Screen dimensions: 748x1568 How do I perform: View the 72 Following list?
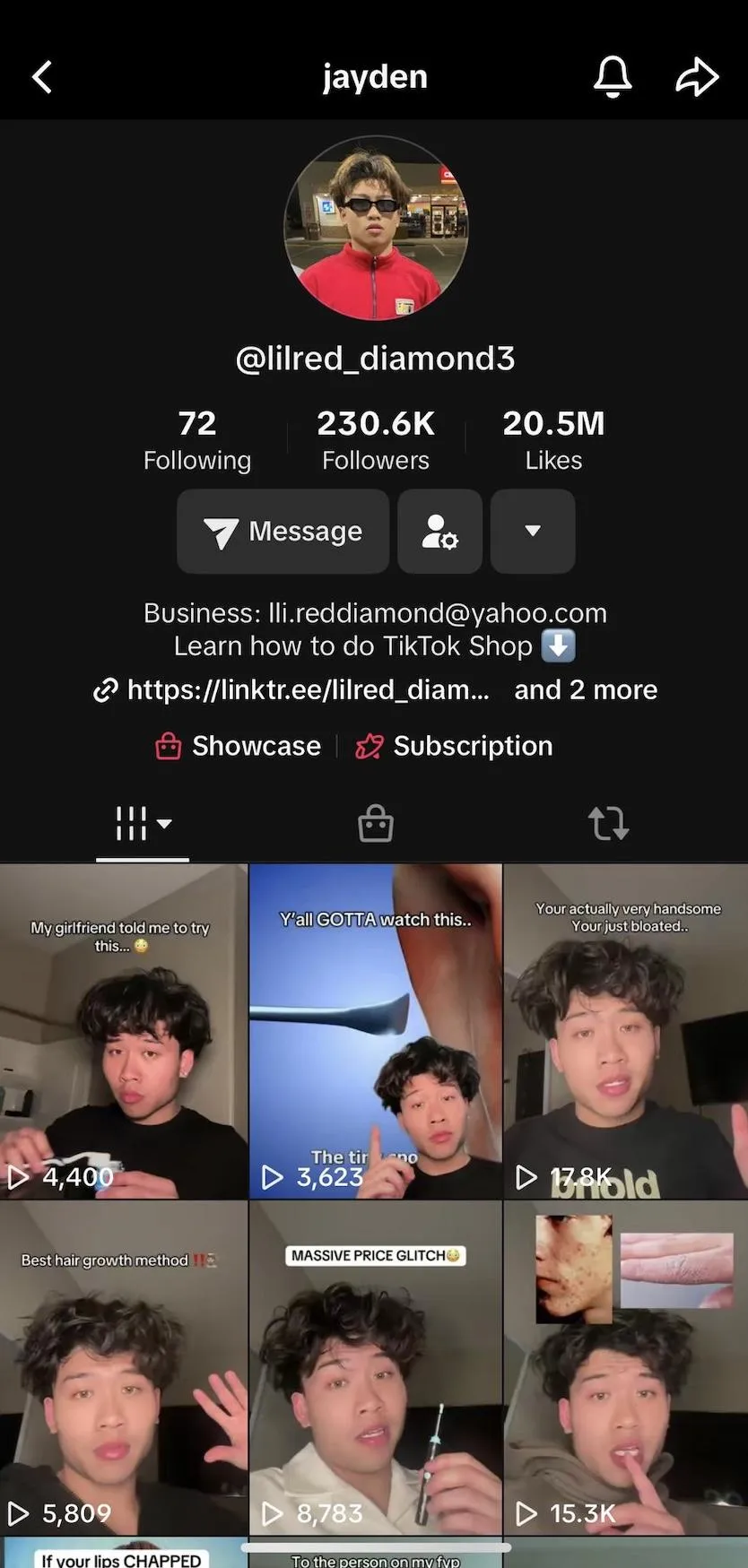click(197, 439)
